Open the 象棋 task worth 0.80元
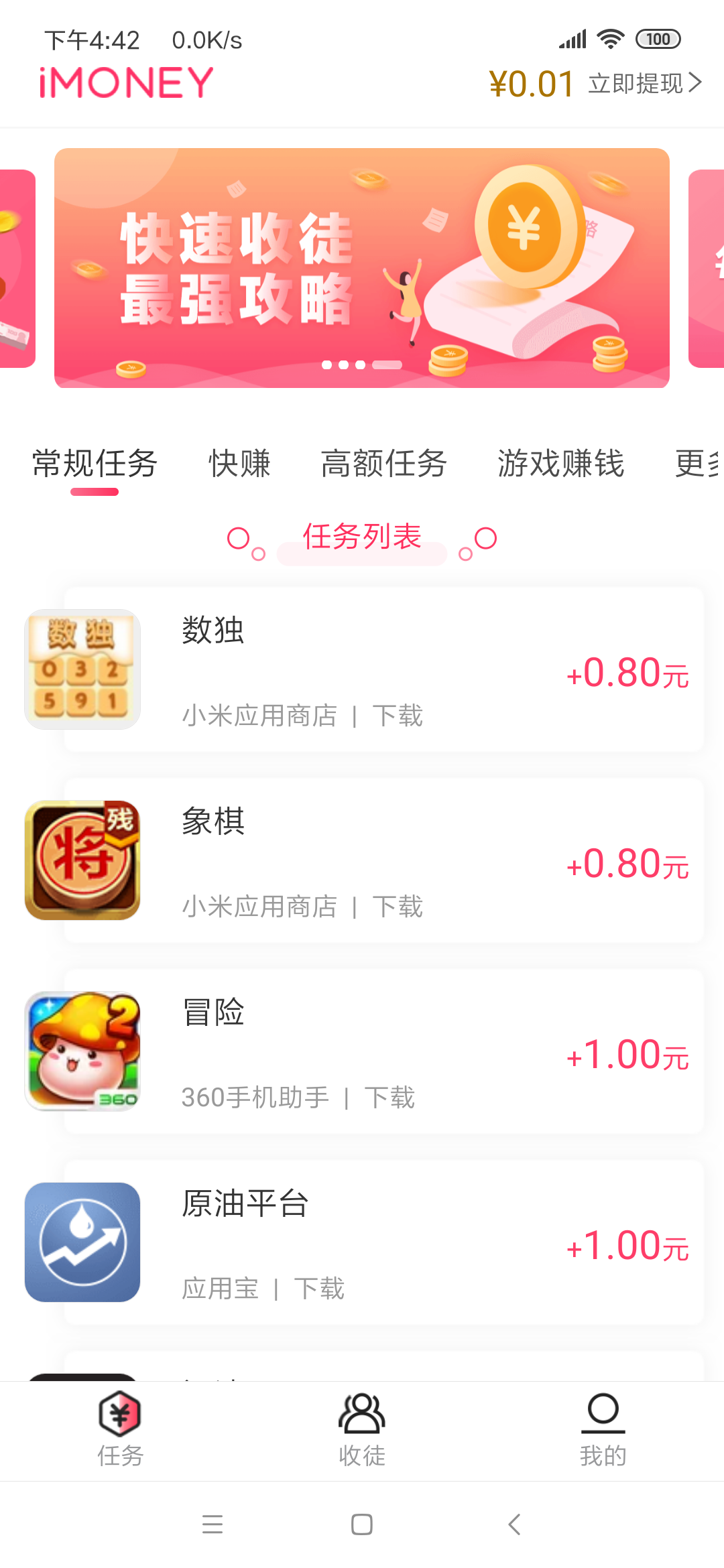The image size is (724, 1568). [x=383, y=860]
